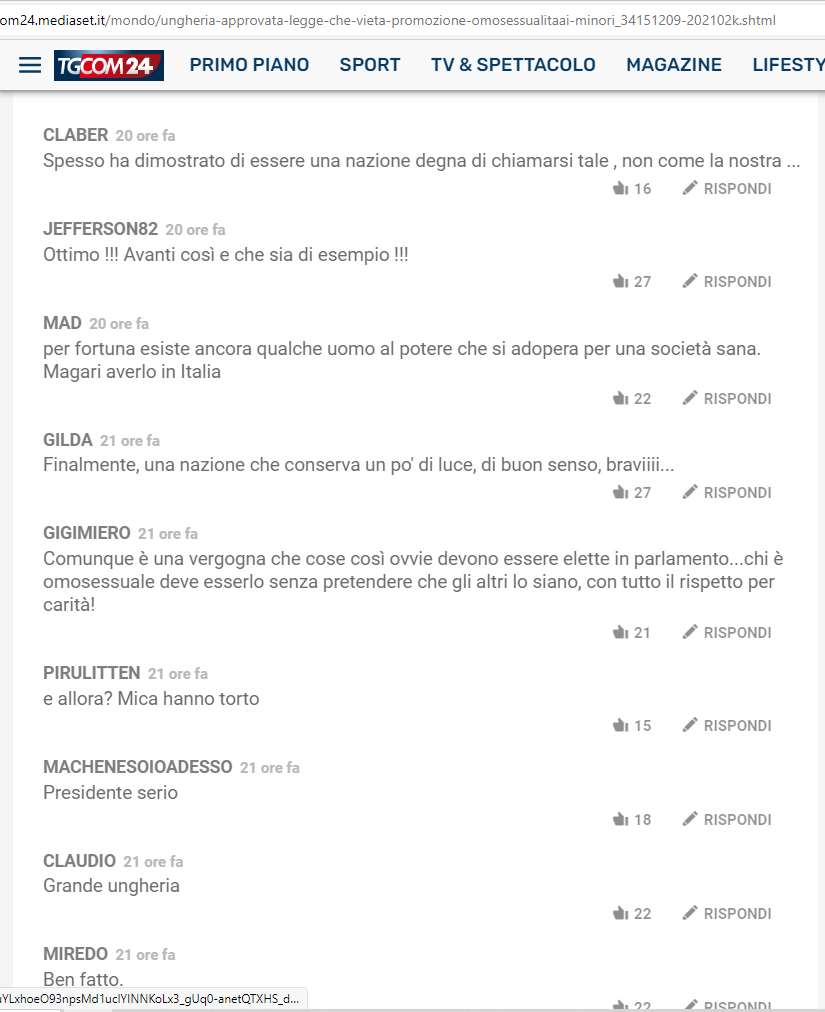Tap the address bar URL

[390, 20]
